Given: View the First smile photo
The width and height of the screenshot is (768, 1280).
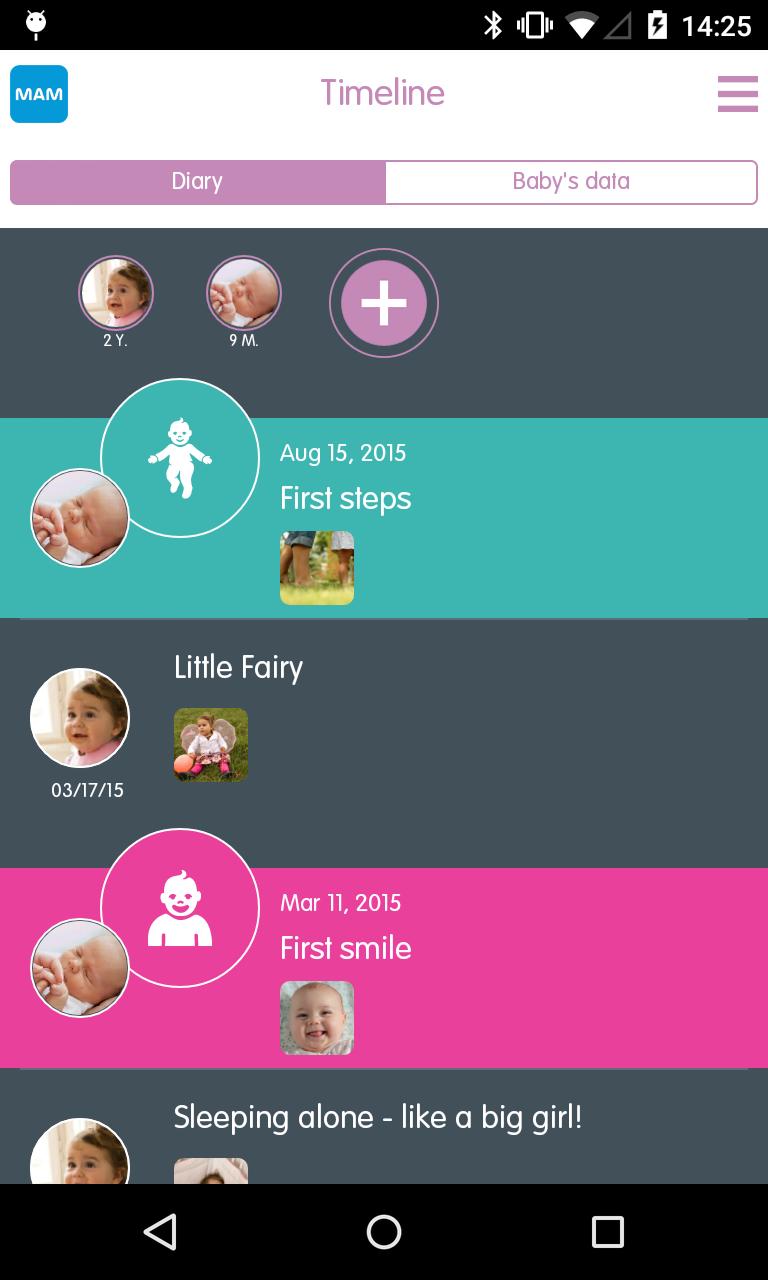Looking at the screenshot, I should pos(317,1018).
